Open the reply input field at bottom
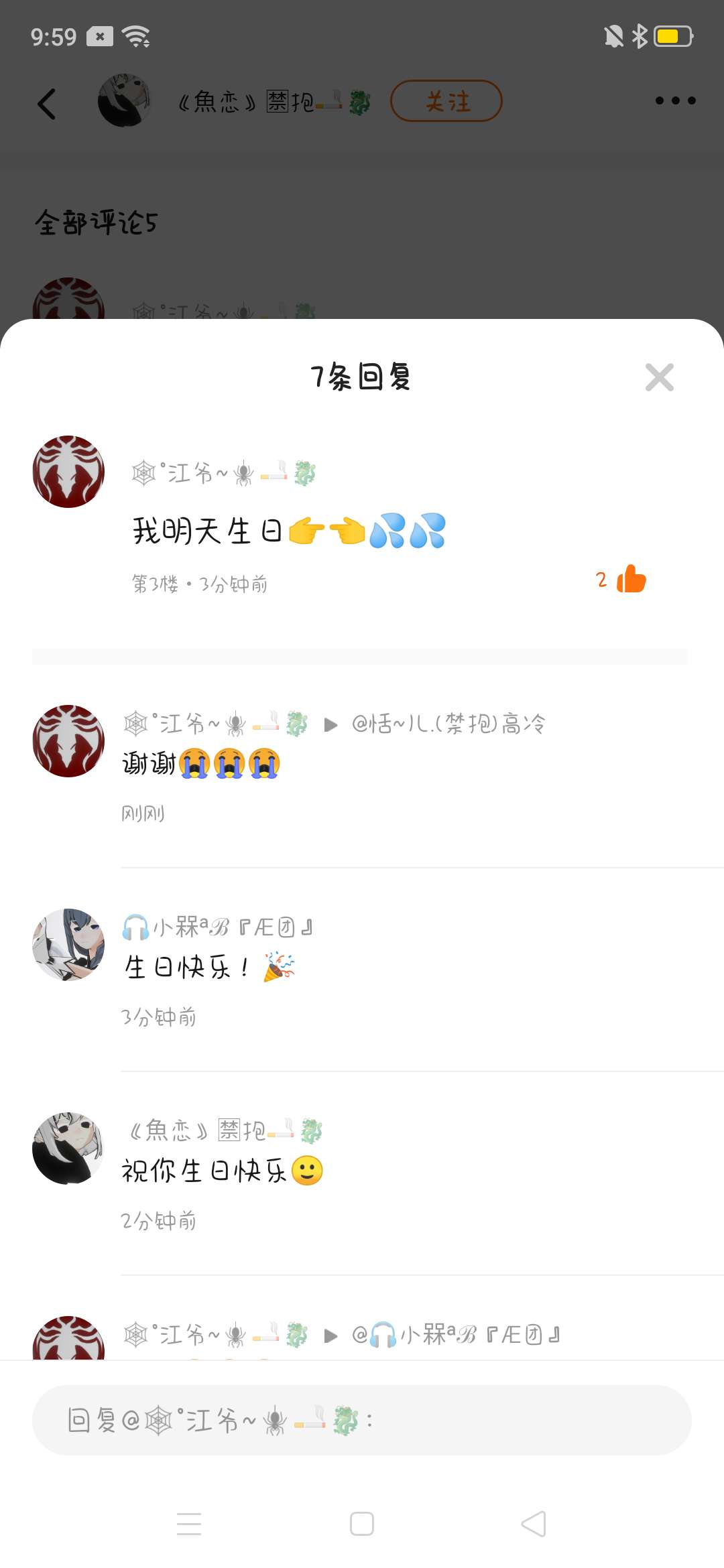Image resolution: width=724 pixels, height=1568 pixels. [362, 1420]
